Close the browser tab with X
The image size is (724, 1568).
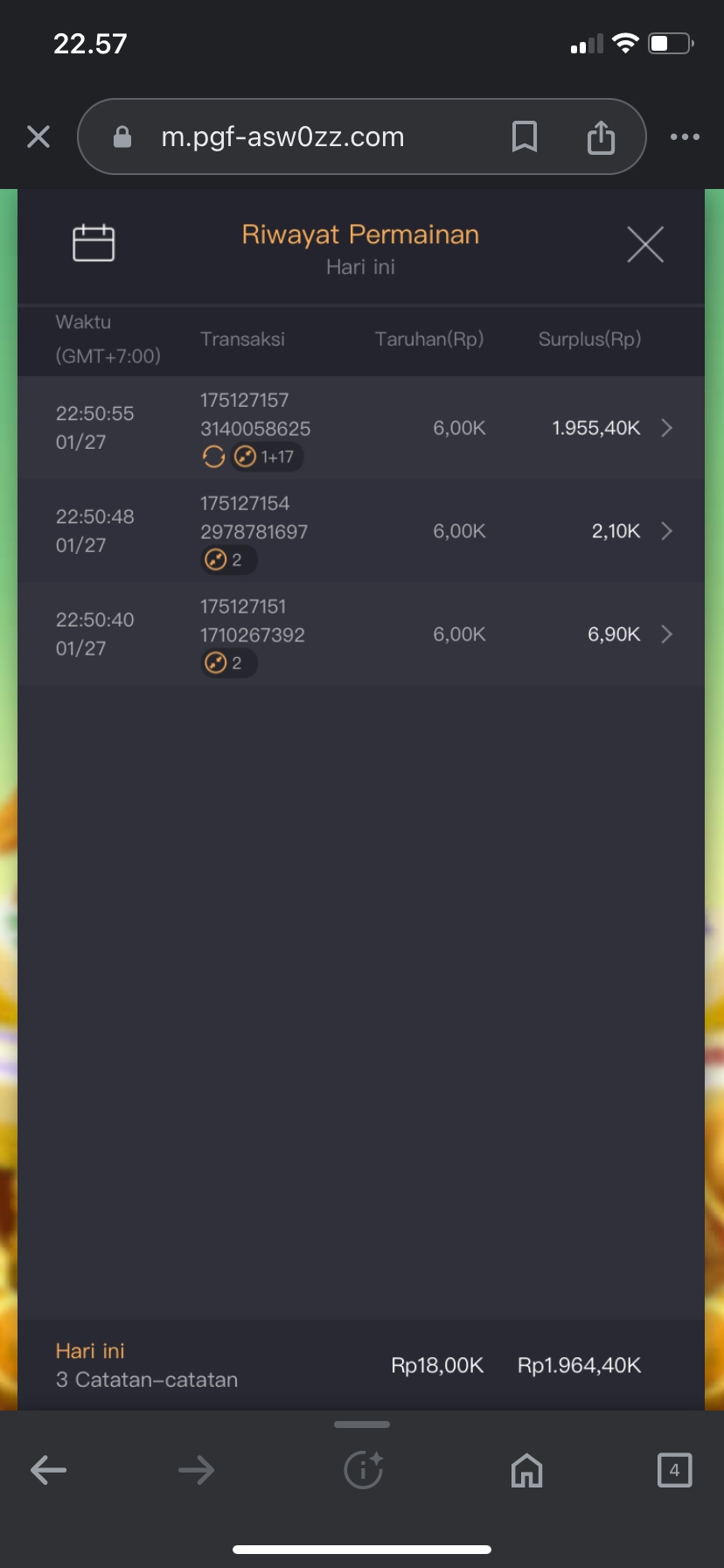pyautogui.click(x=38, y=136)
